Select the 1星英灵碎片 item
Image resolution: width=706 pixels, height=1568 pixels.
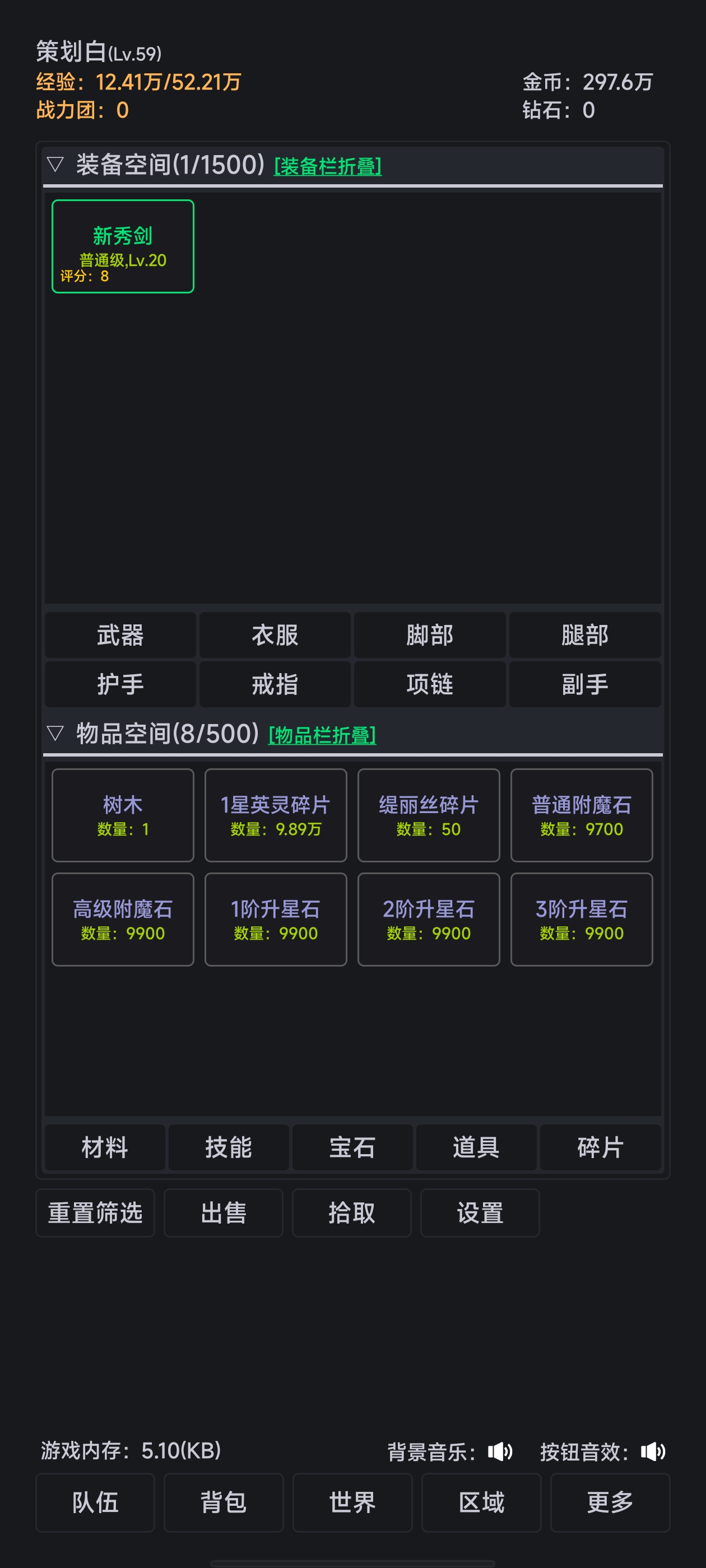pos(275,816)
